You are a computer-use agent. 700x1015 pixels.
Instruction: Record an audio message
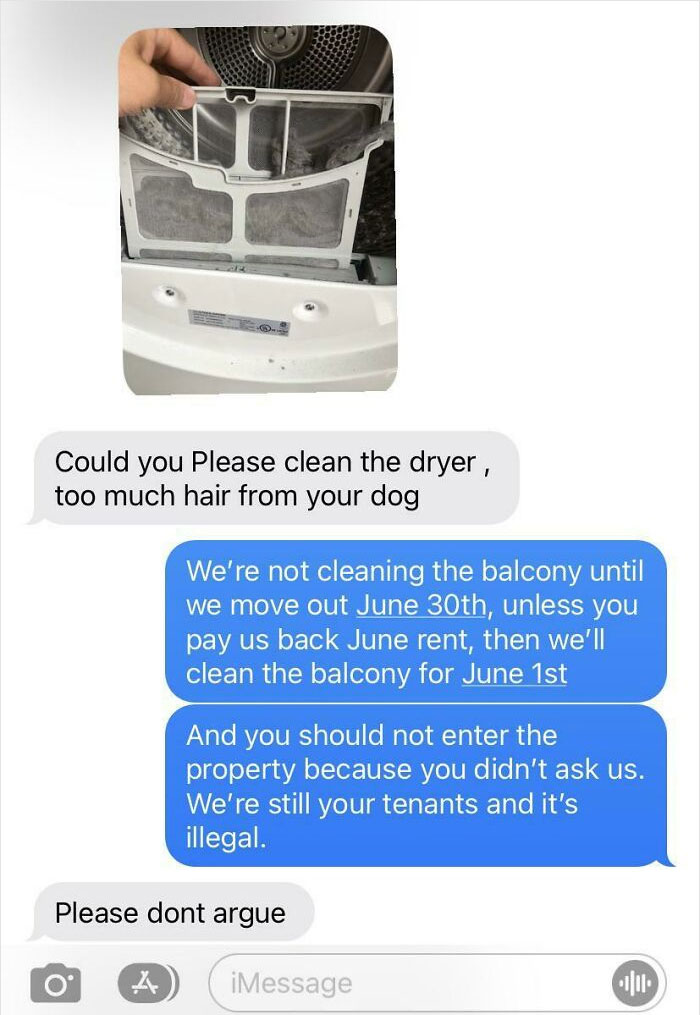(x=636, y=983)
